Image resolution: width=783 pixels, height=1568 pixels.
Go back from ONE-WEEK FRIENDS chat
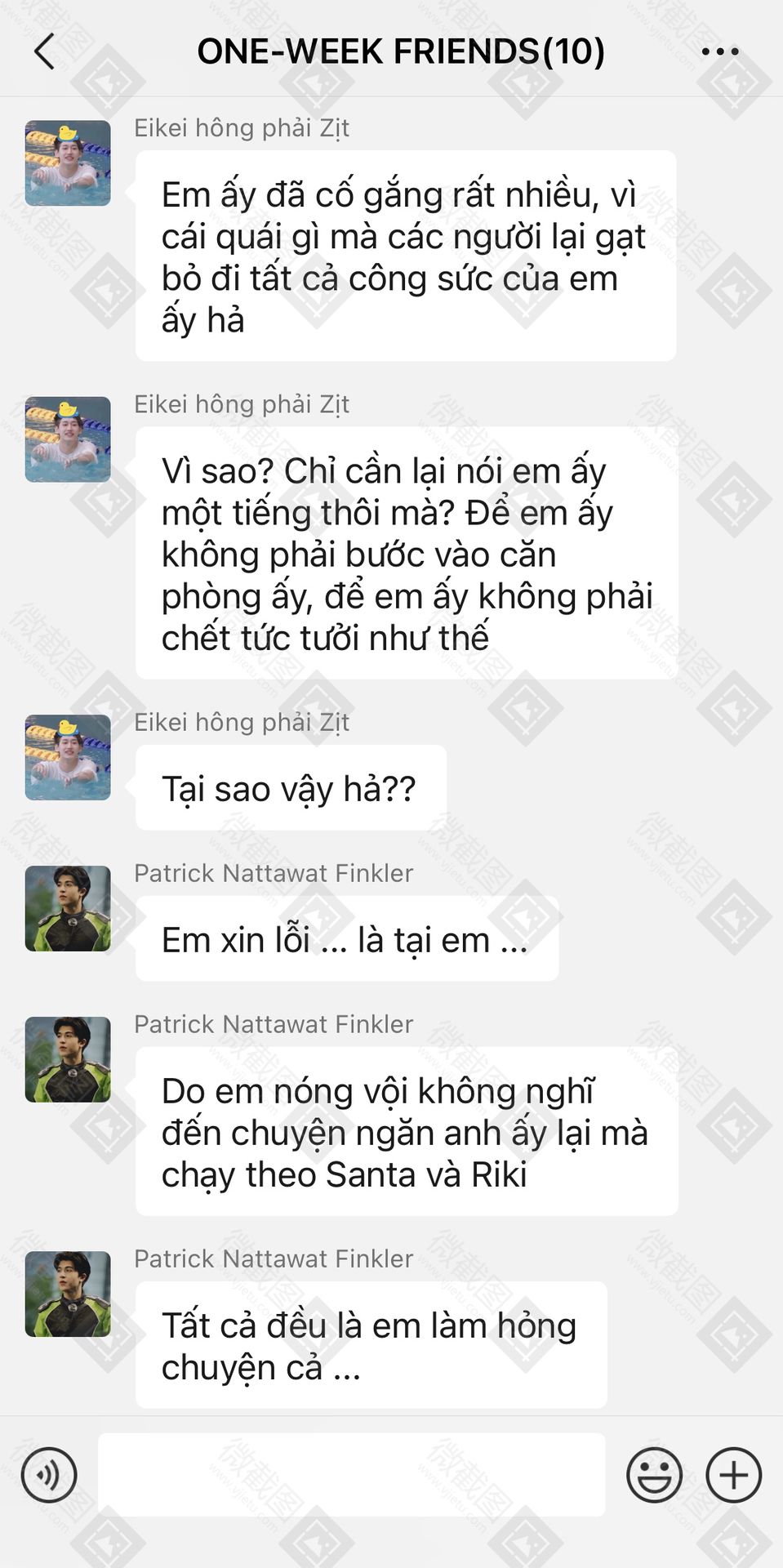45,51
